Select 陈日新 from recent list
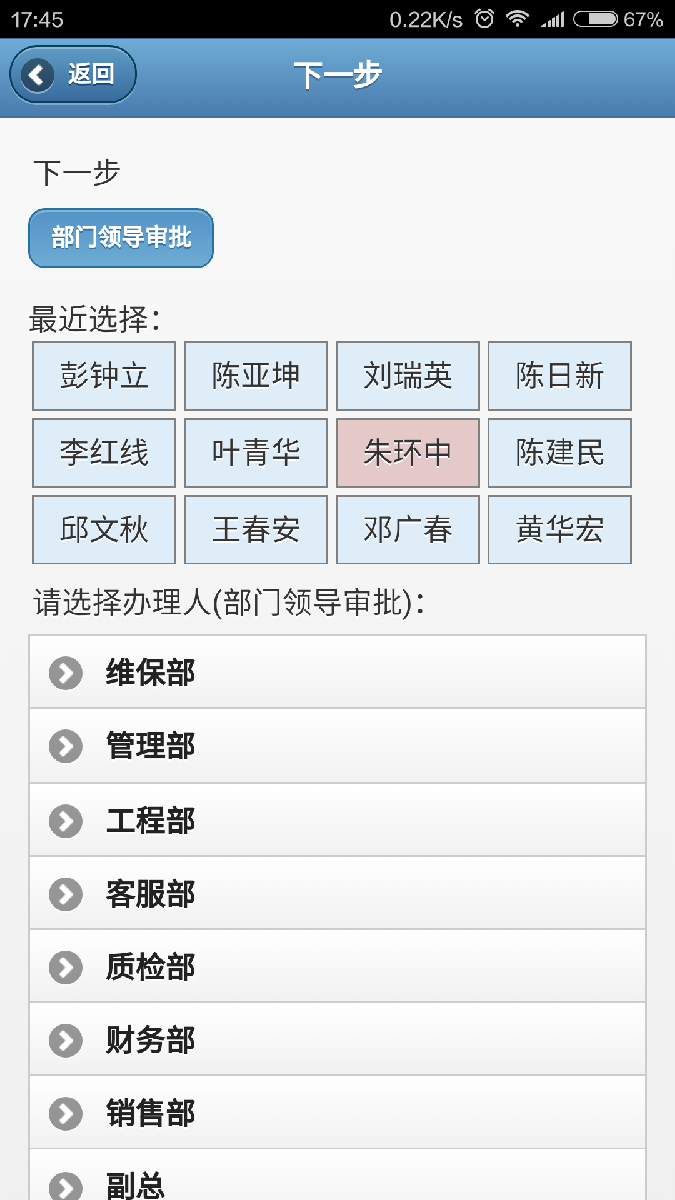 pos(560,376)
